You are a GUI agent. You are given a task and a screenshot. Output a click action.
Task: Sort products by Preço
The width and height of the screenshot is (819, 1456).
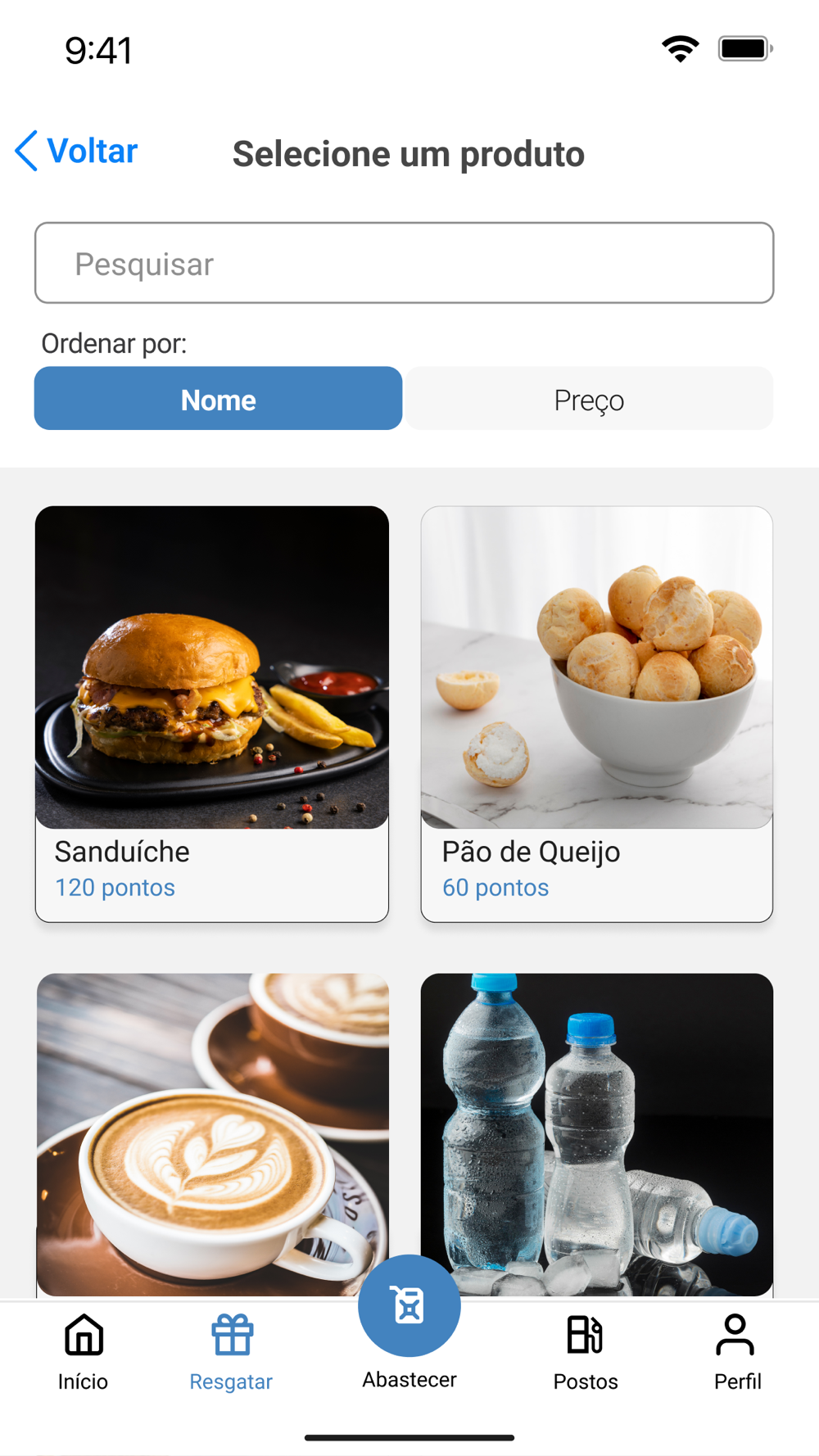click(590, 399)
